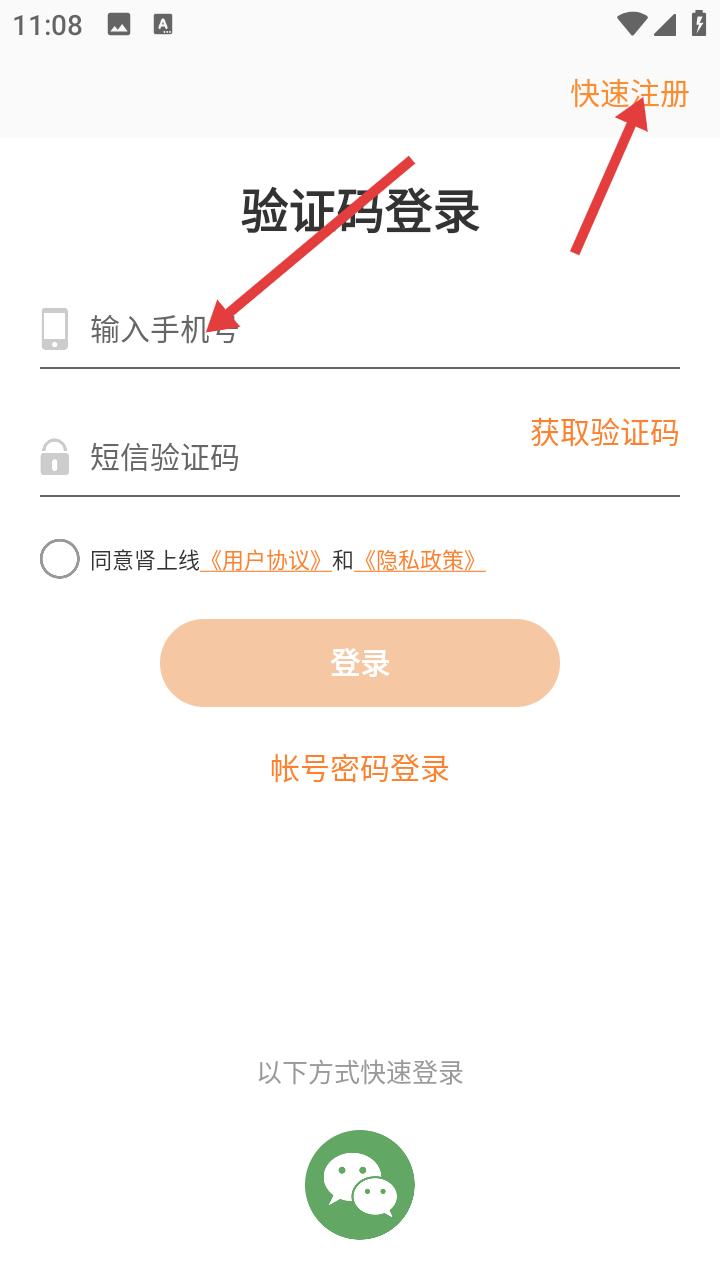This screenshot has height=1280, width=720.
Task: Open the 《用户协议》 link
Action: (x=266, y=561)
